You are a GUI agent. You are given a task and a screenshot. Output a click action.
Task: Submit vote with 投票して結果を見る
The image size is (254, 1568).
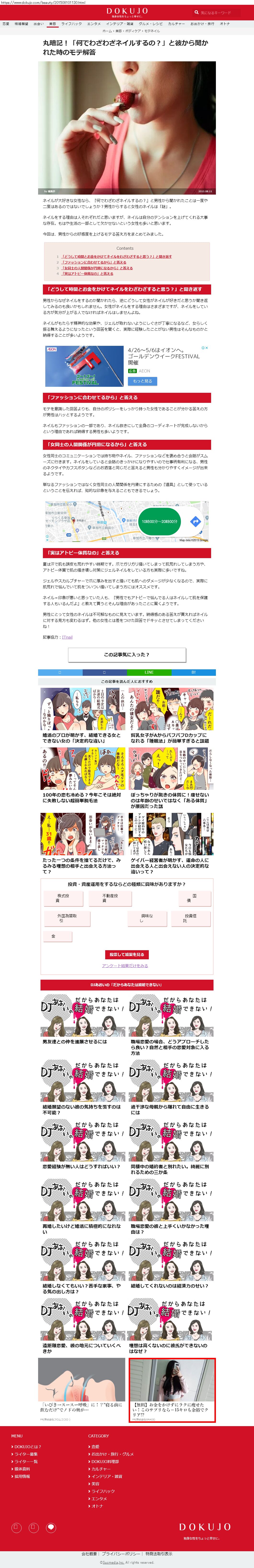coord(127,955)
